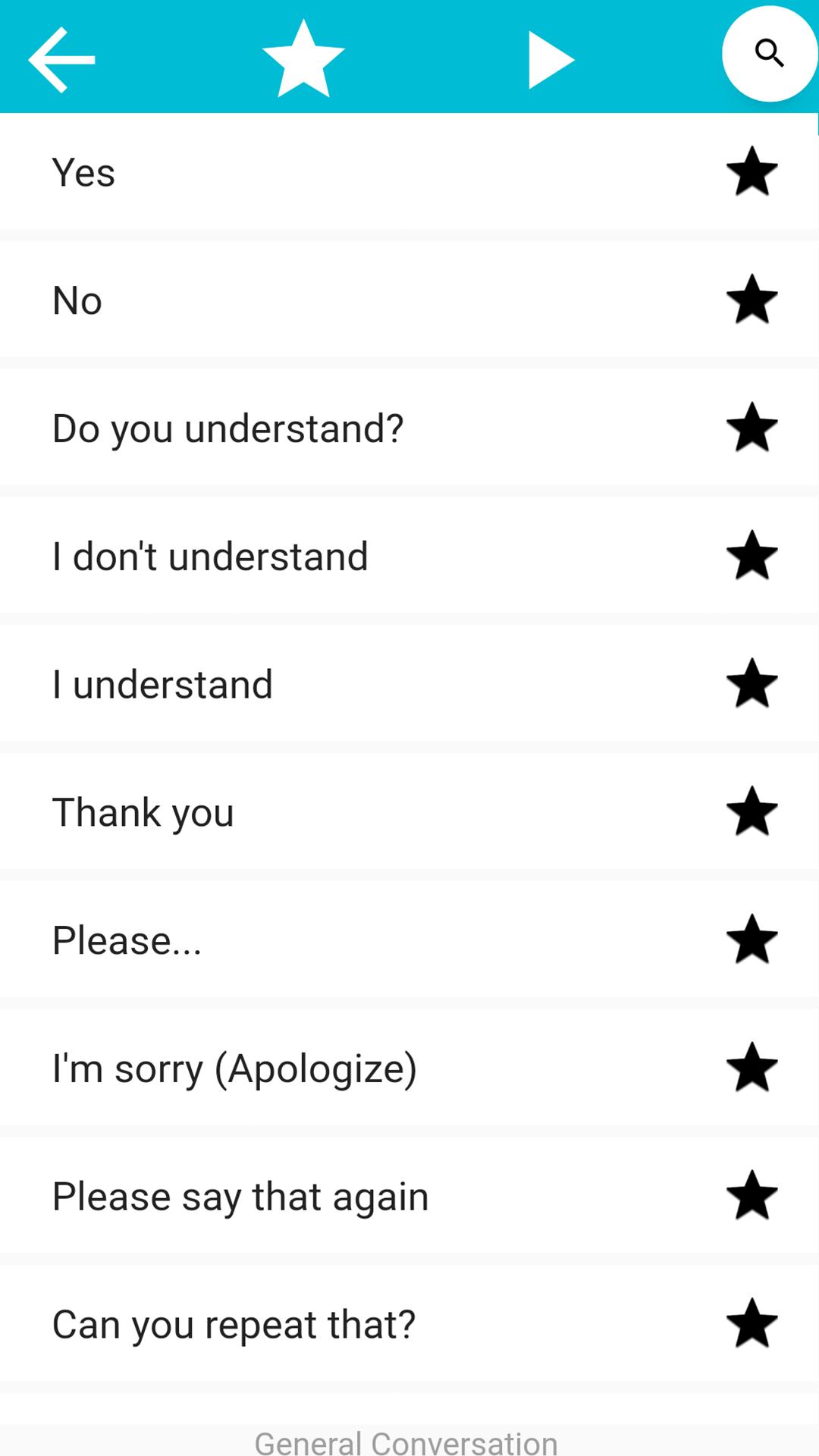Star the phrase "I understand"
Image resolution: width=819 pixels, height=1456 pixels.
[752, 683]
